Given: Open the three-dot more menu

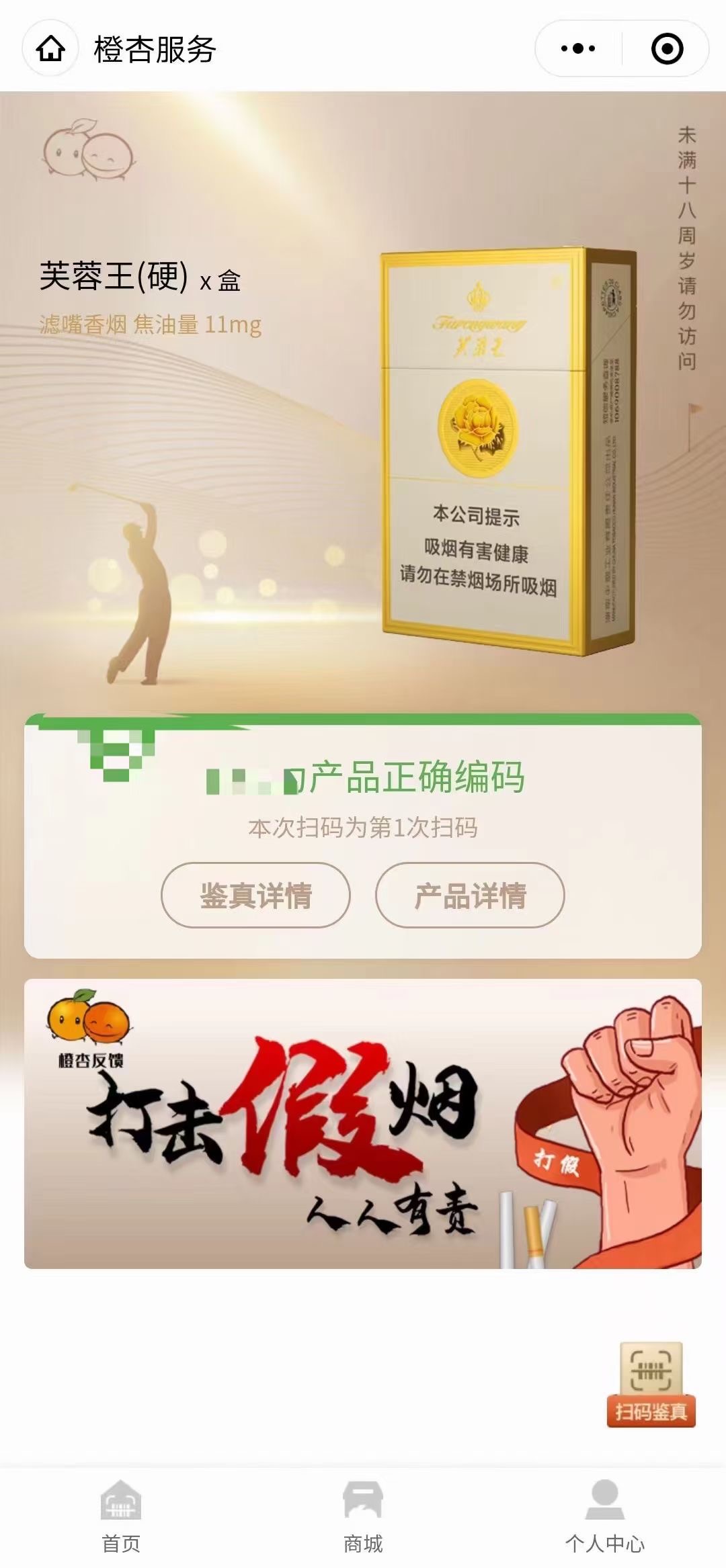Looking at the screenshot, I should pos(578,48).
